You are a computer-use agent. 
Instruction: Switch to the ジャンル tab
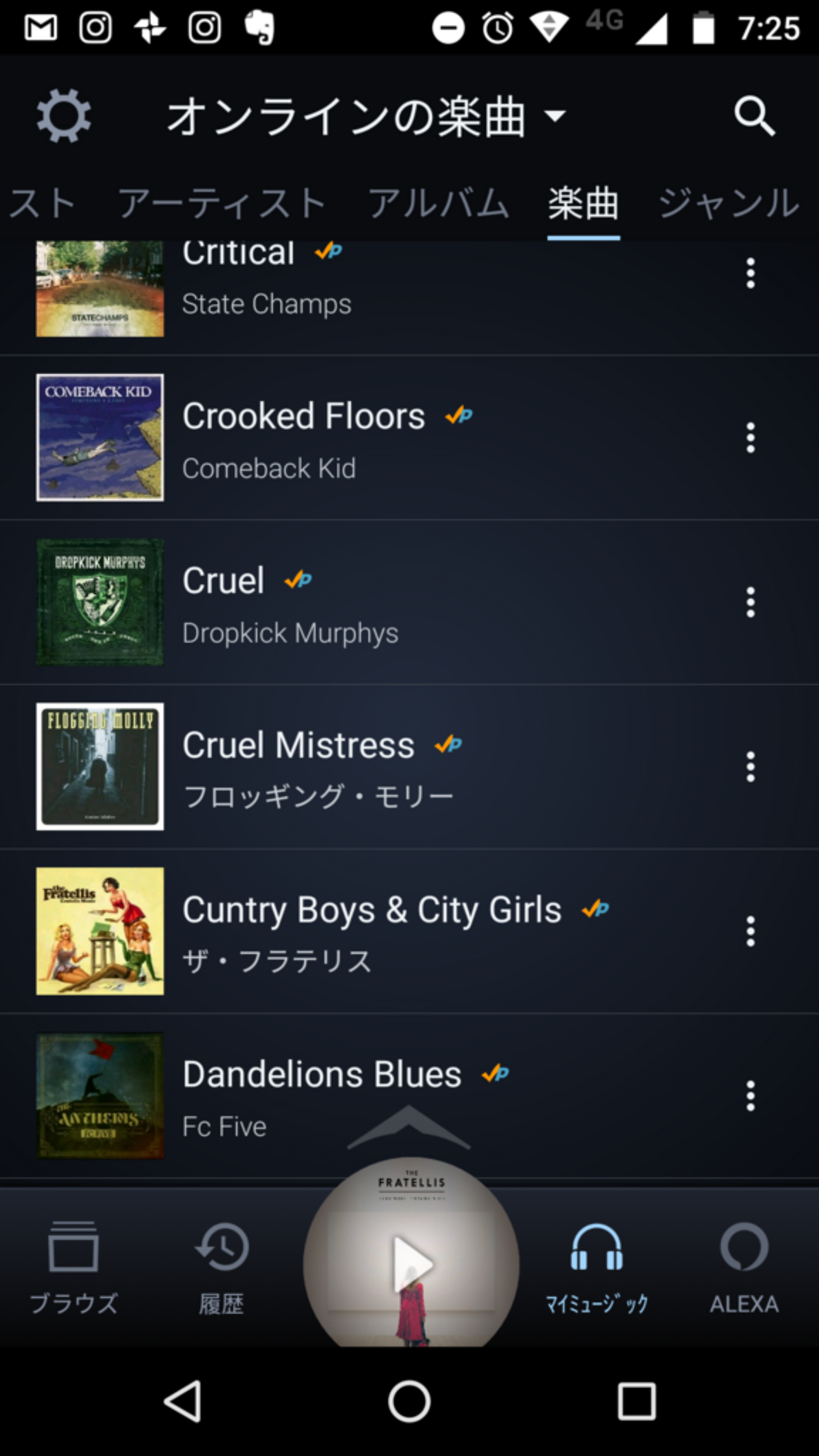tap(728, 203)
